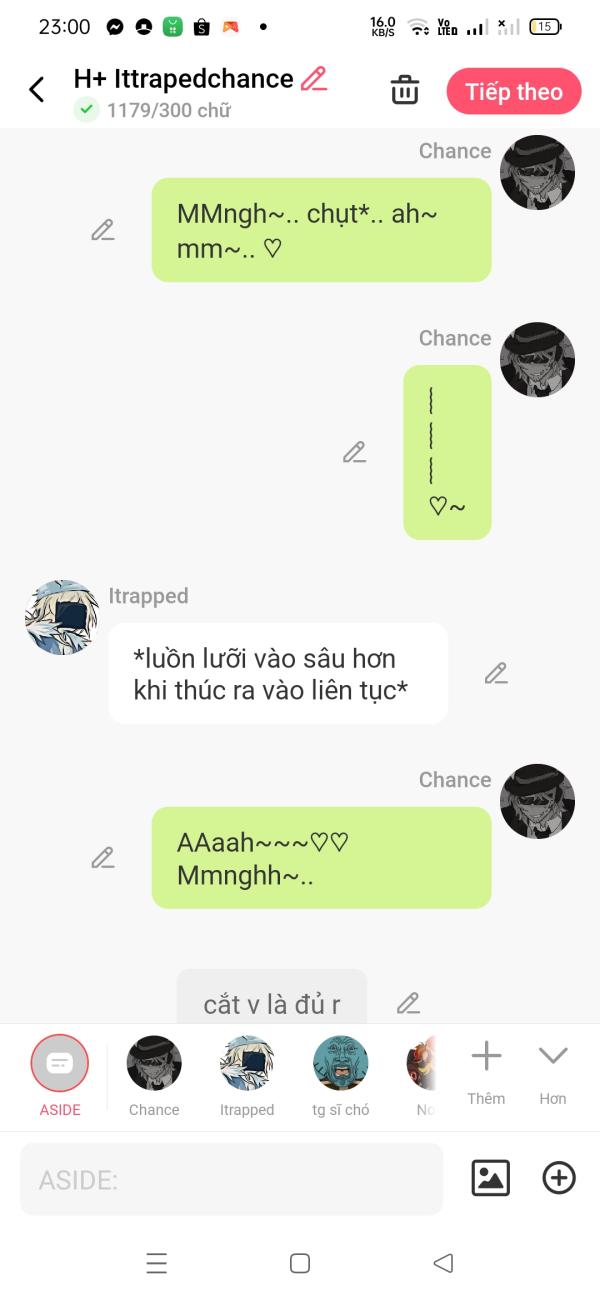Tap the Tiếp theo button
Screen dimensions: 600x1300
coord(514,92)
